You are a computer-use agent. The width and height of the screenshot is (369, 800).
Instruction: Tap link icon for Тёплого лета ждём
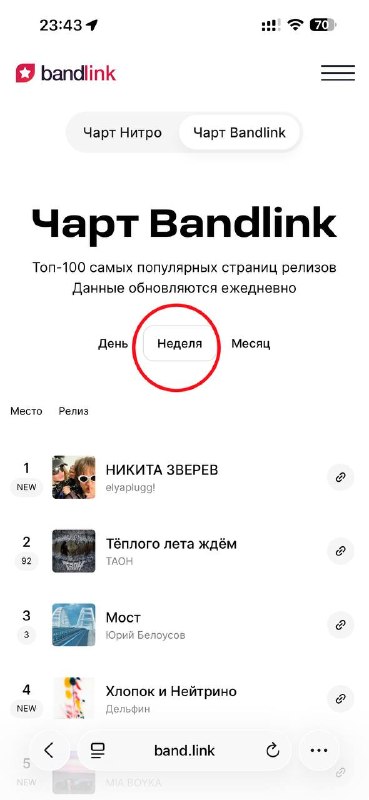340,551
